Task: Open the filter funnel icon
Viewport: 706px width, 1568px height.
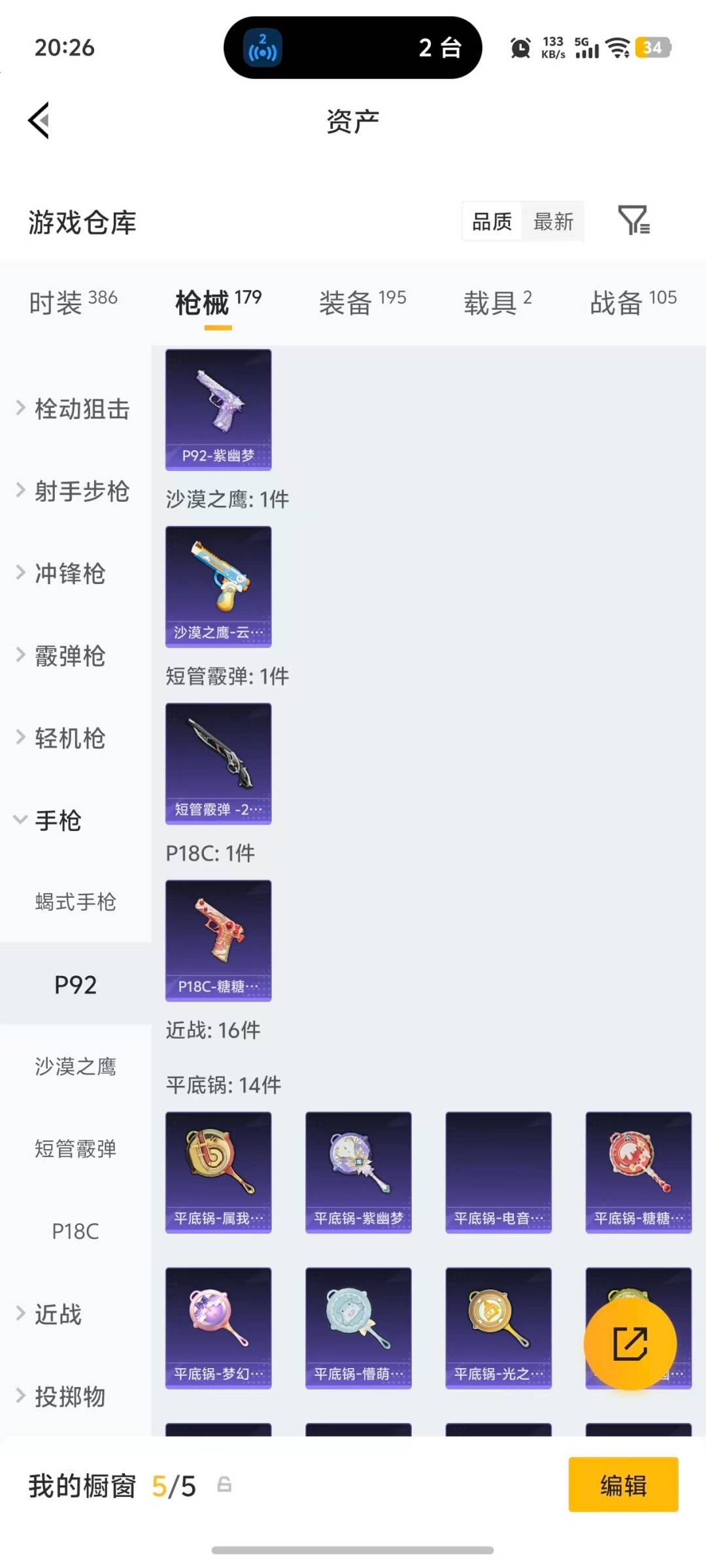Action: (633, 221)
